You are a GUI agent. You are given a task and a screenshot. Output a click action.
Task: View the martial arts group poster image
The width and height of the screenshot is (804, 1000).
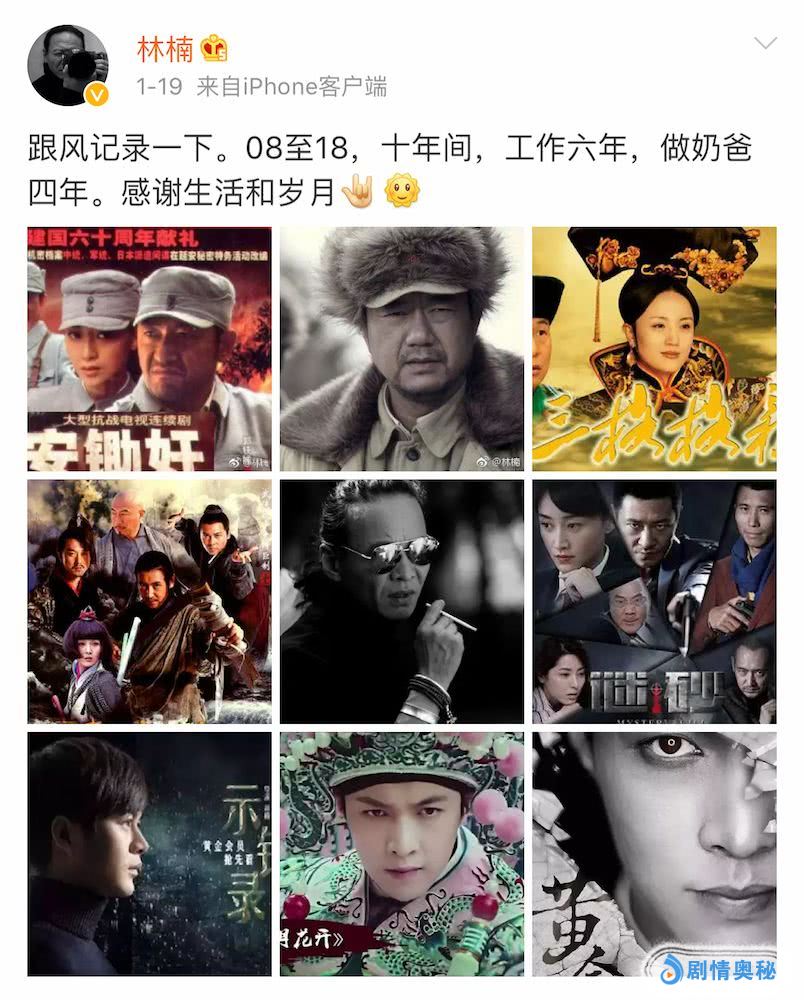pos(149,601)
